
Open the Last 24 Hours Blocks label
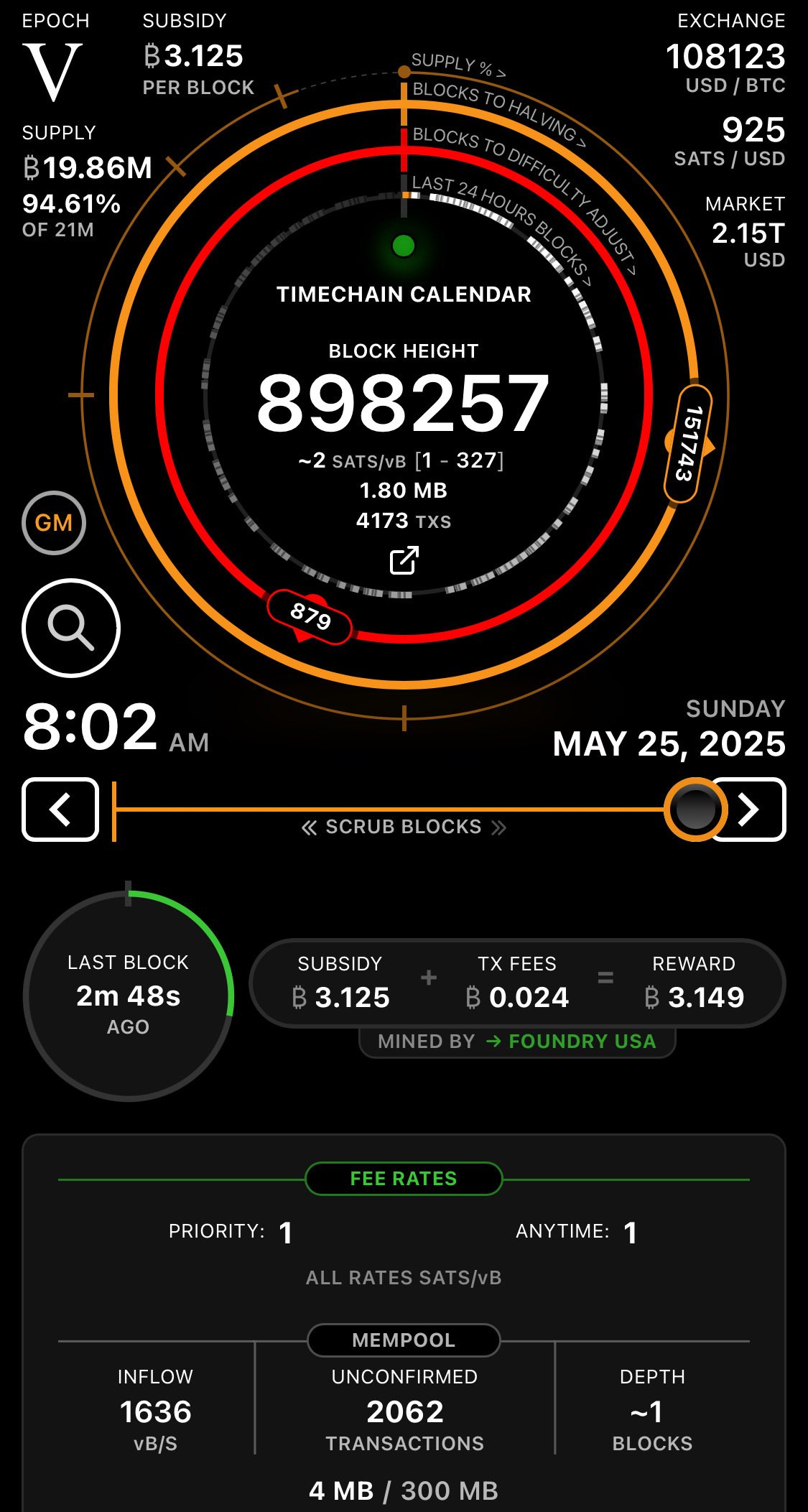(501, 230)
